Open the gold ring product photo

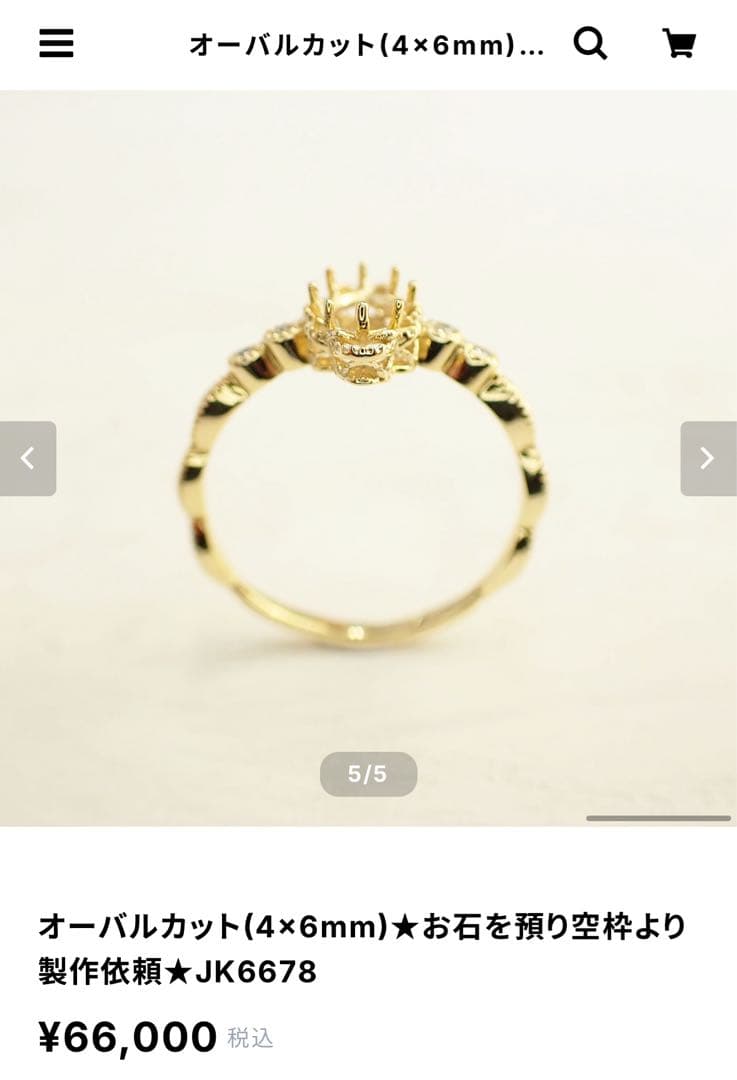click(366, 460)
